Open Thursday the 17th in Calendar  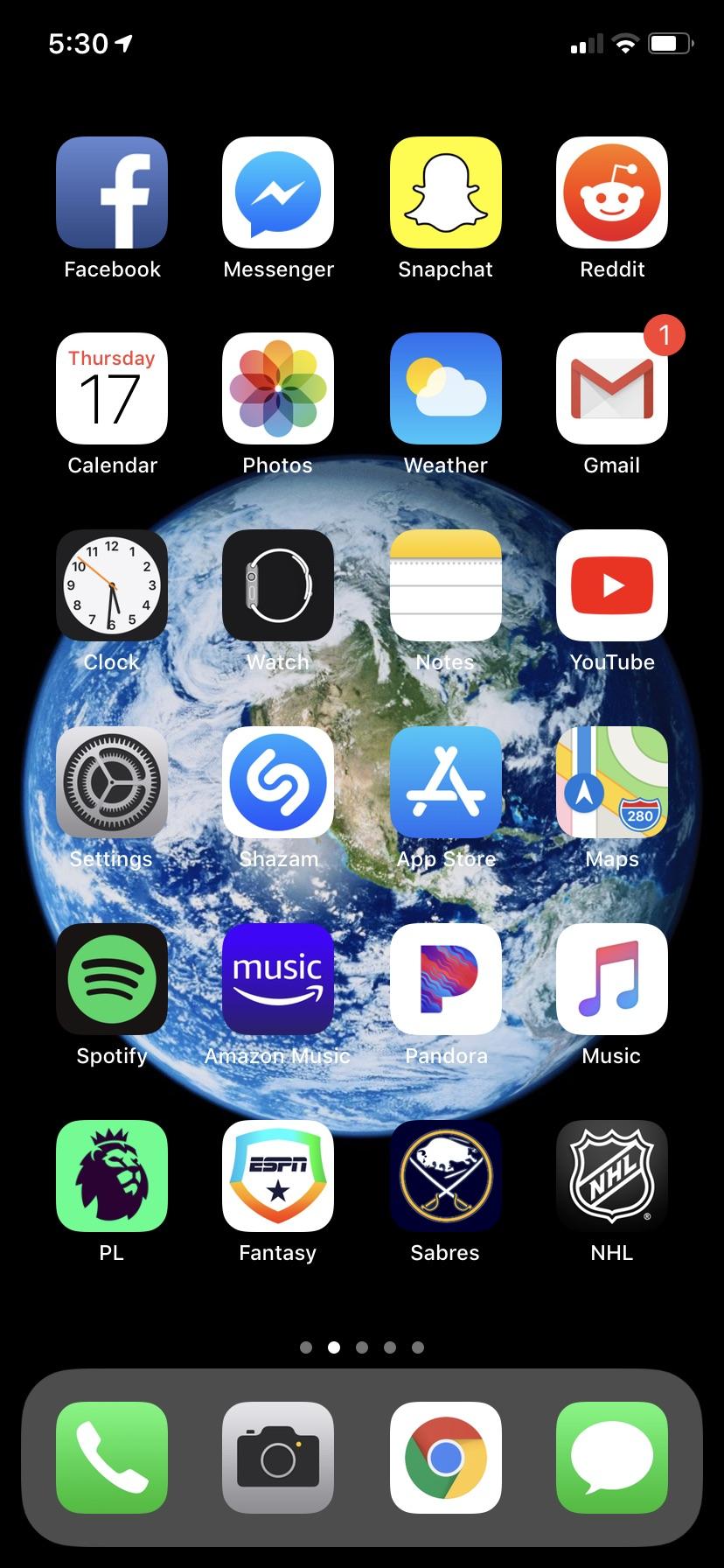pos(111,388)
